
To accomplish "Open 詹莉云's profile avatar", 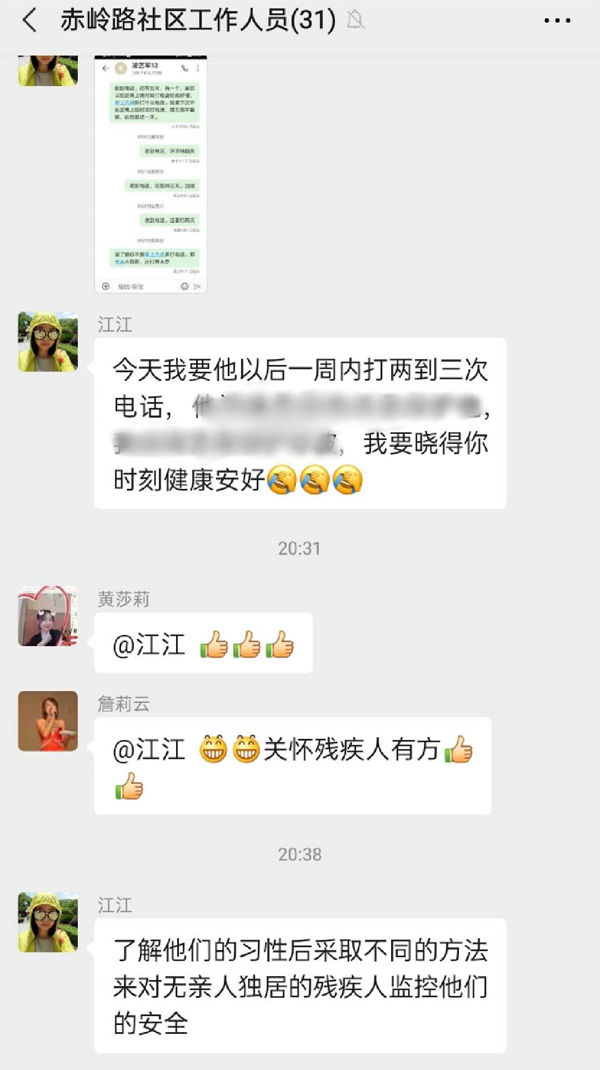I will pos(47,721).
